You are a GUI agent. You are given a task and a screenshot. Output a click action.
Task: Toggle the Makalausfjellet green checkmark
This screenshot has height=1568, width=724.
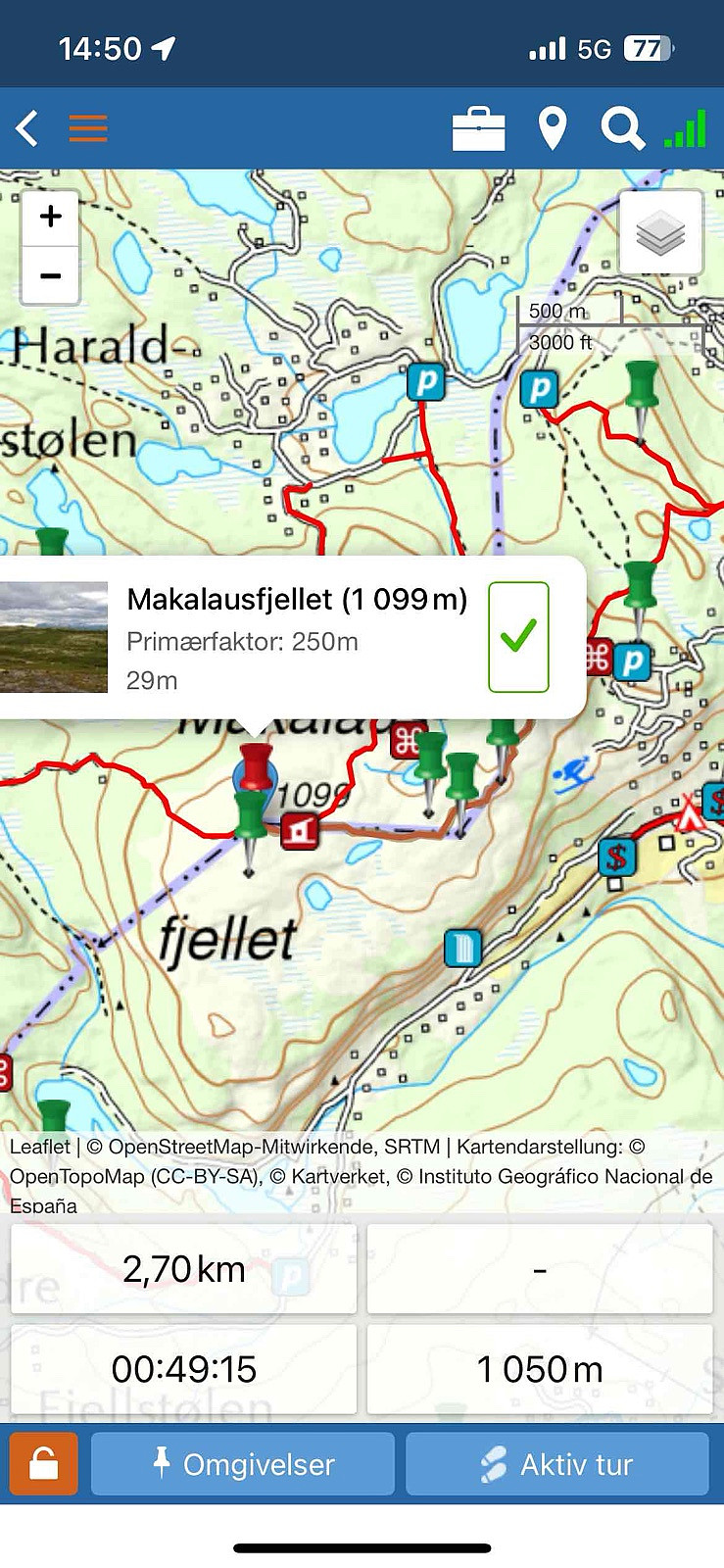click(518, 637)
